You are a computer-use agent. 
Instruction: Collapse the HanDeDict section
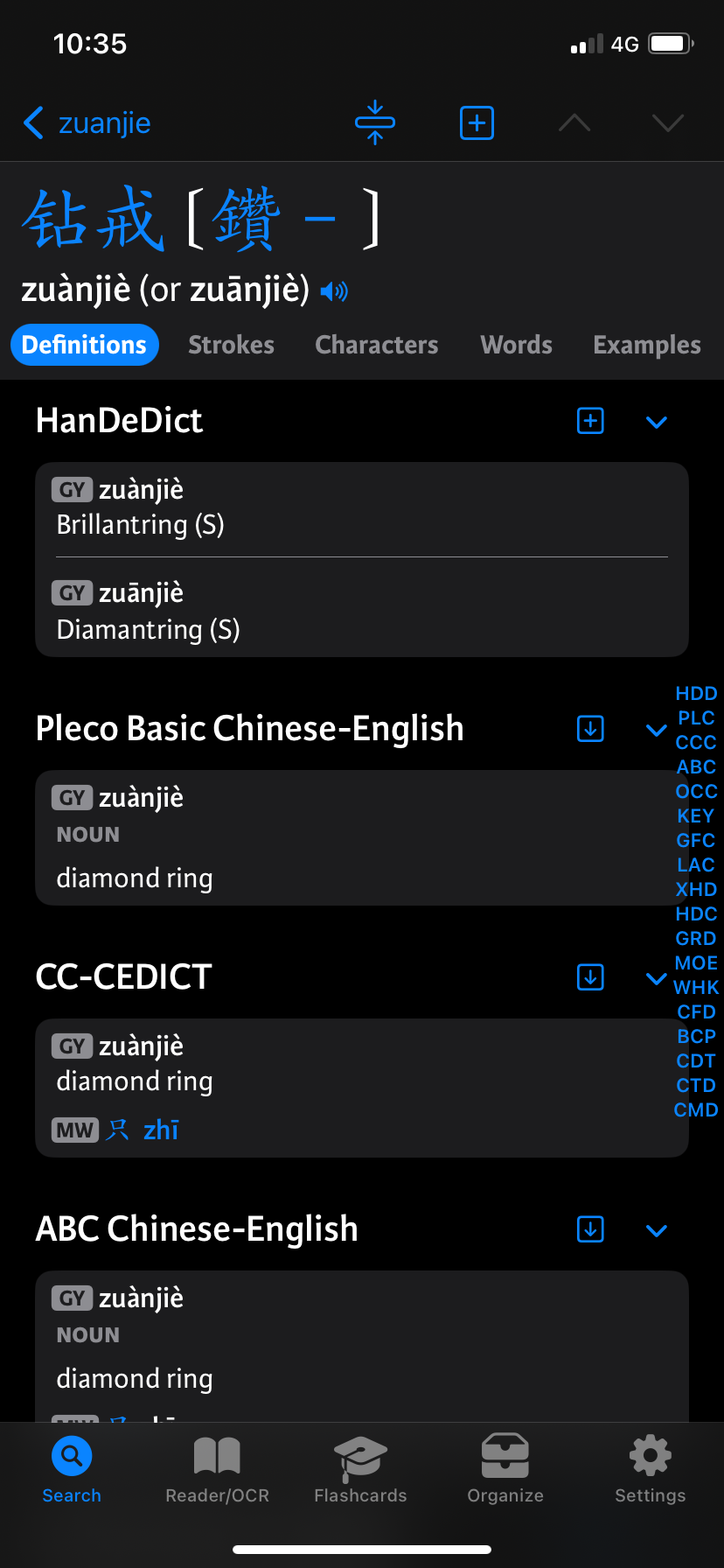tap(657, 422)
